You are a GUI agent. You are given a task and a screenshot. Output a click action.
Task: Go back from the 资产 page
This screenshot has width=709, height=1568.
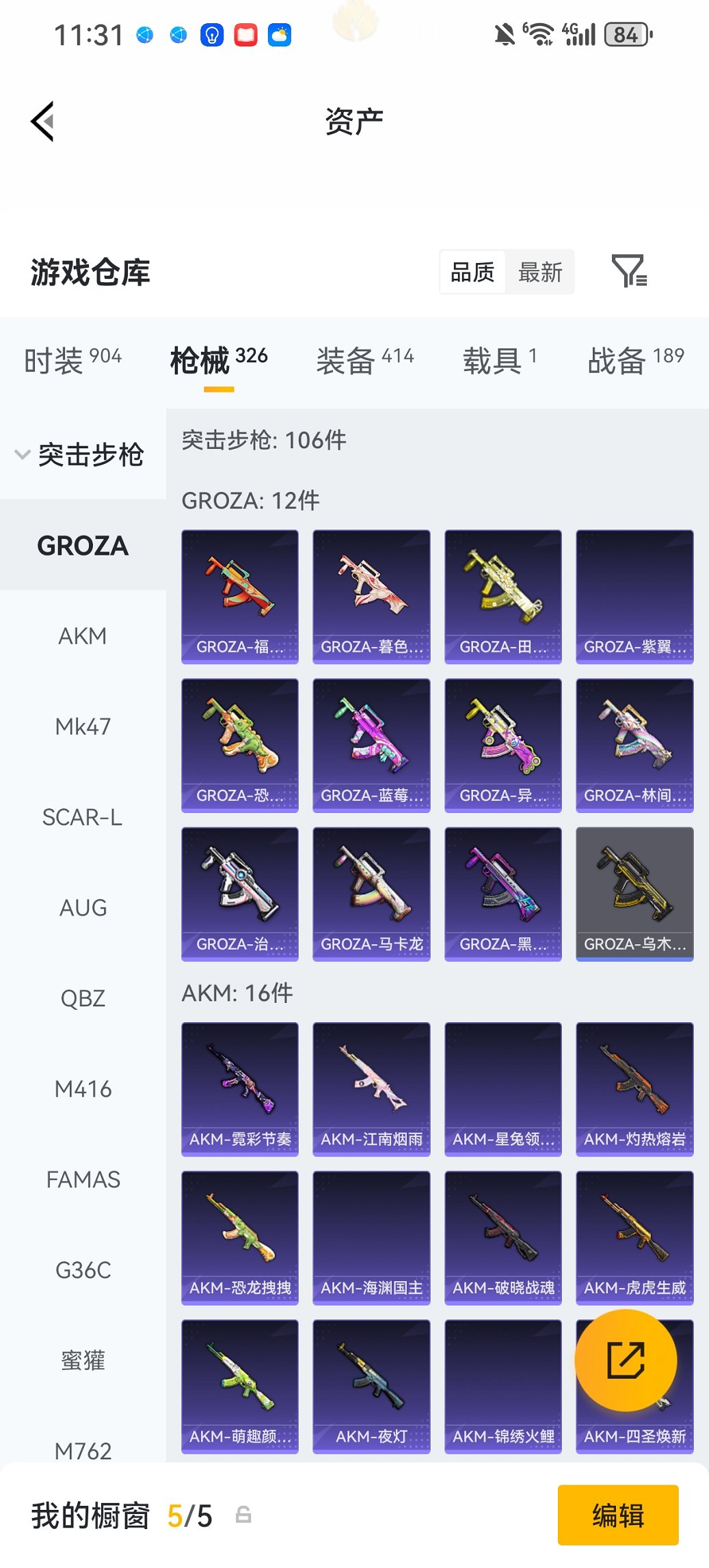pos(42,122)
